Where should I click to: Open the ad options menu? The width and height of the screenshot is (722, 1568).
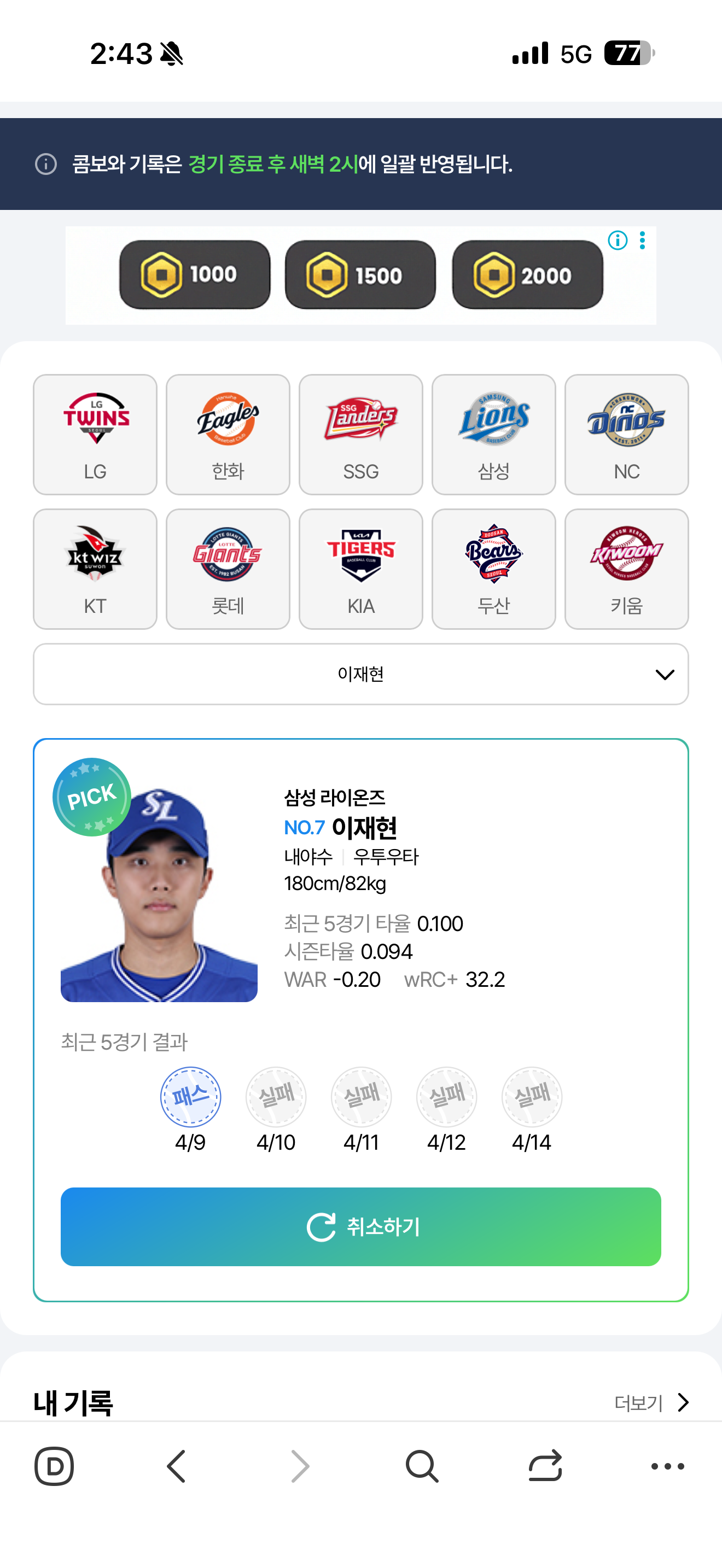point(642,241)
